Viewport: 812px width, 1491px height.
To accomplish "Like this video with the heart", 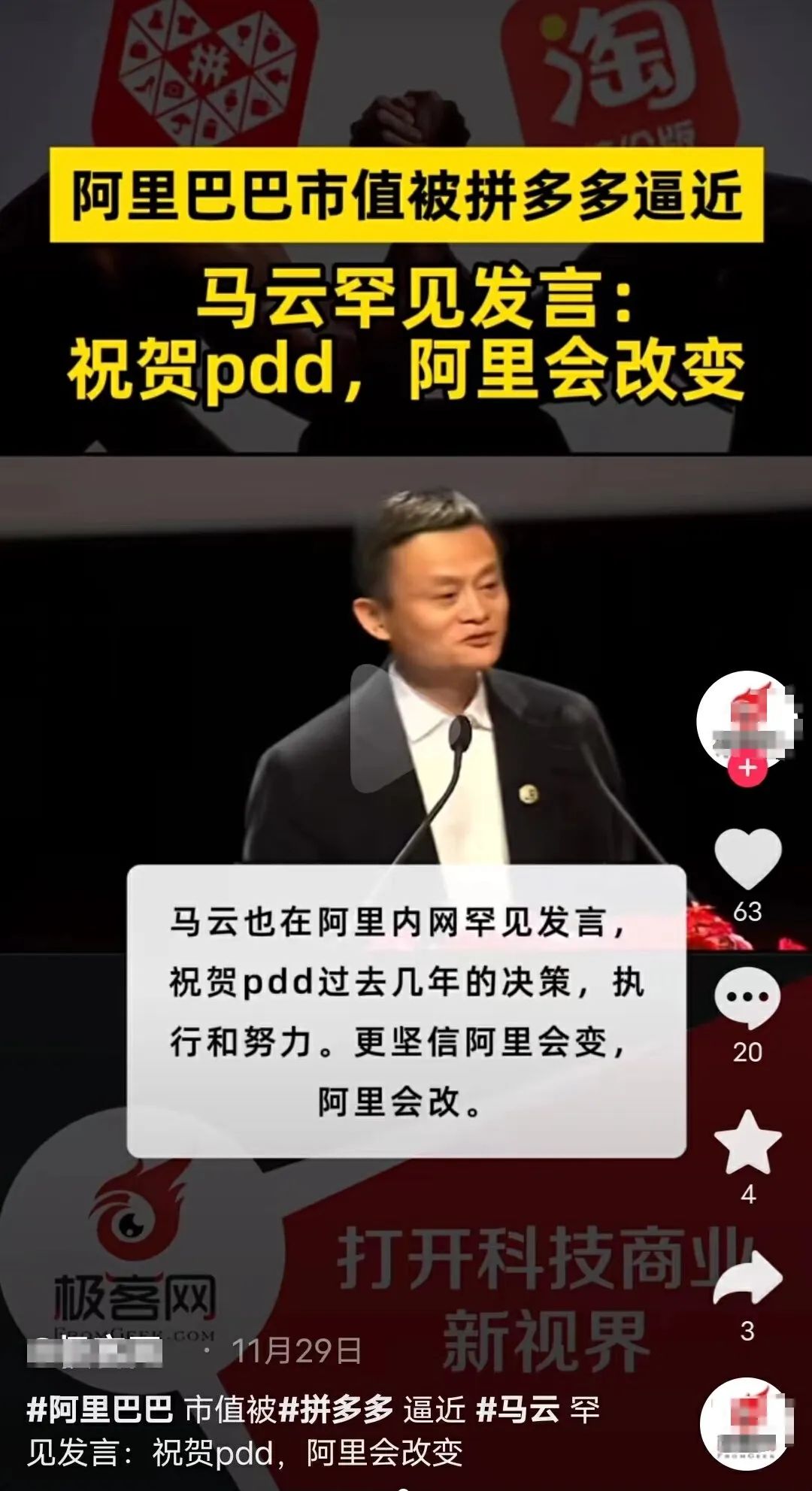I will point(747,859).
